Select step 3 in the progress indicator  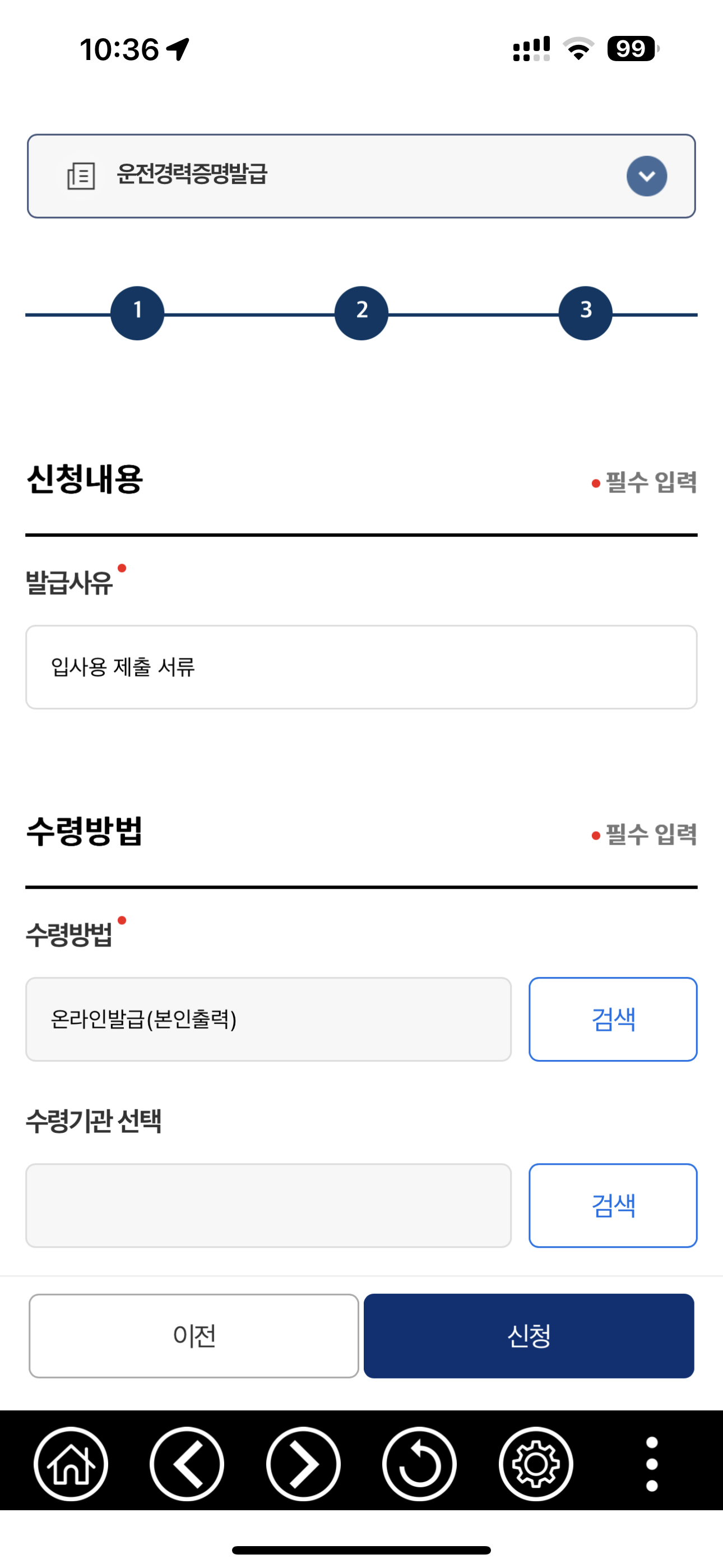586,313
